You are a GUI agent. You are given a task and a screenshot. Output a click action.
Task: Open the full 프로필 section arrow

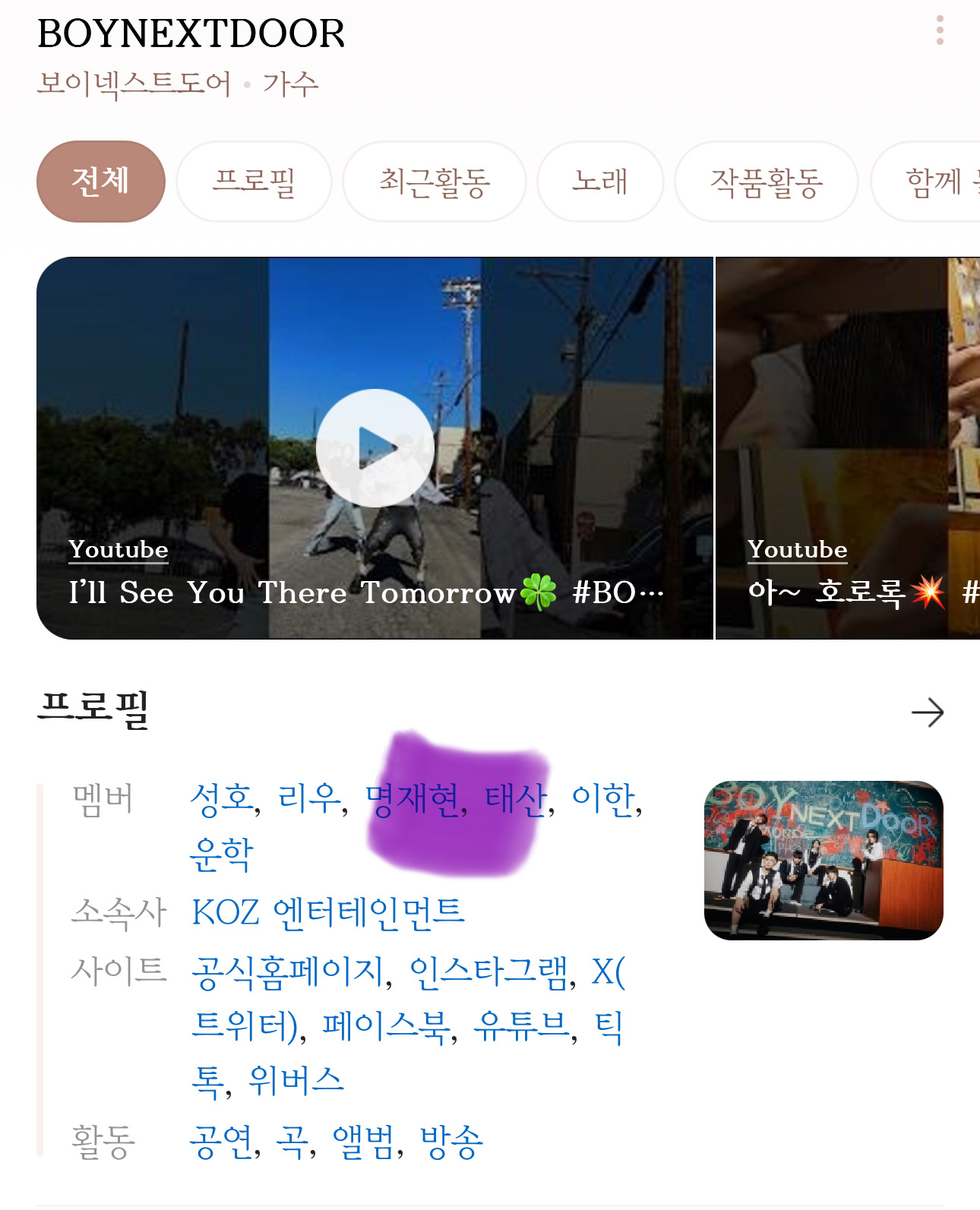[927, 712]
